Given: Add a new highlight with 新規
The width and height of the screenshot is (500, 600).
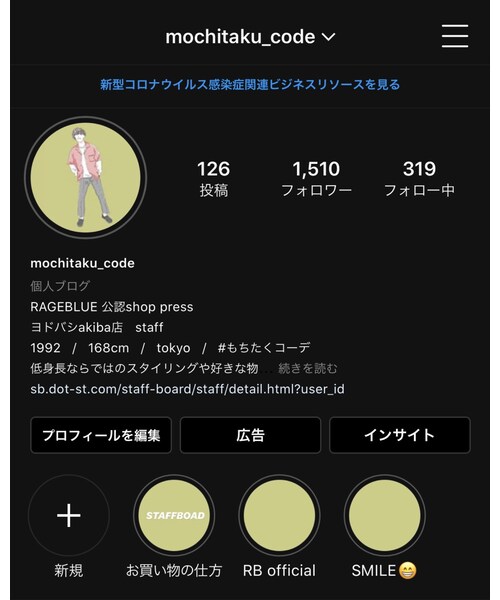Looking at the screenshot, I should point(69,515).
